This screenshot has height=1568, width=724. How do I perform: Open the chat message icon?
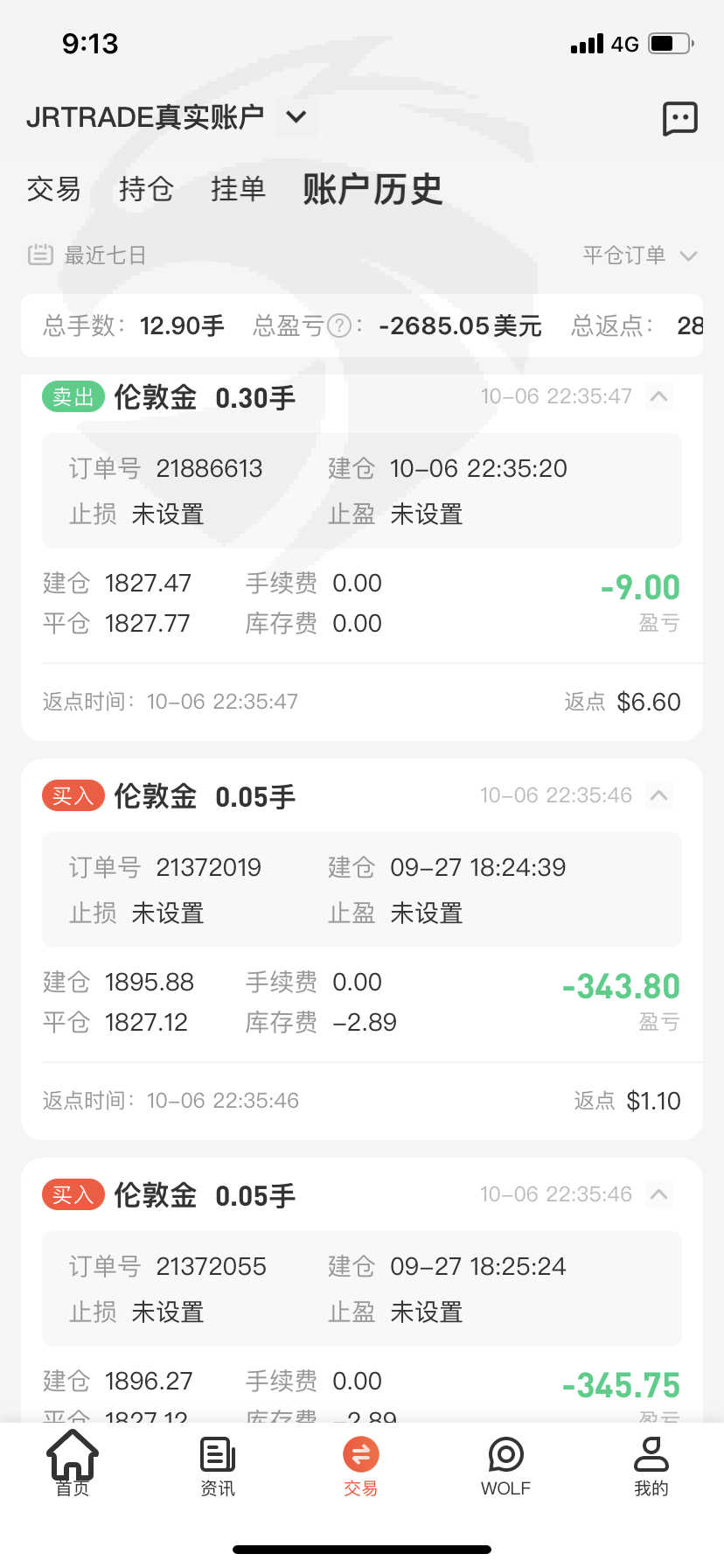click(x=679, y=118)
